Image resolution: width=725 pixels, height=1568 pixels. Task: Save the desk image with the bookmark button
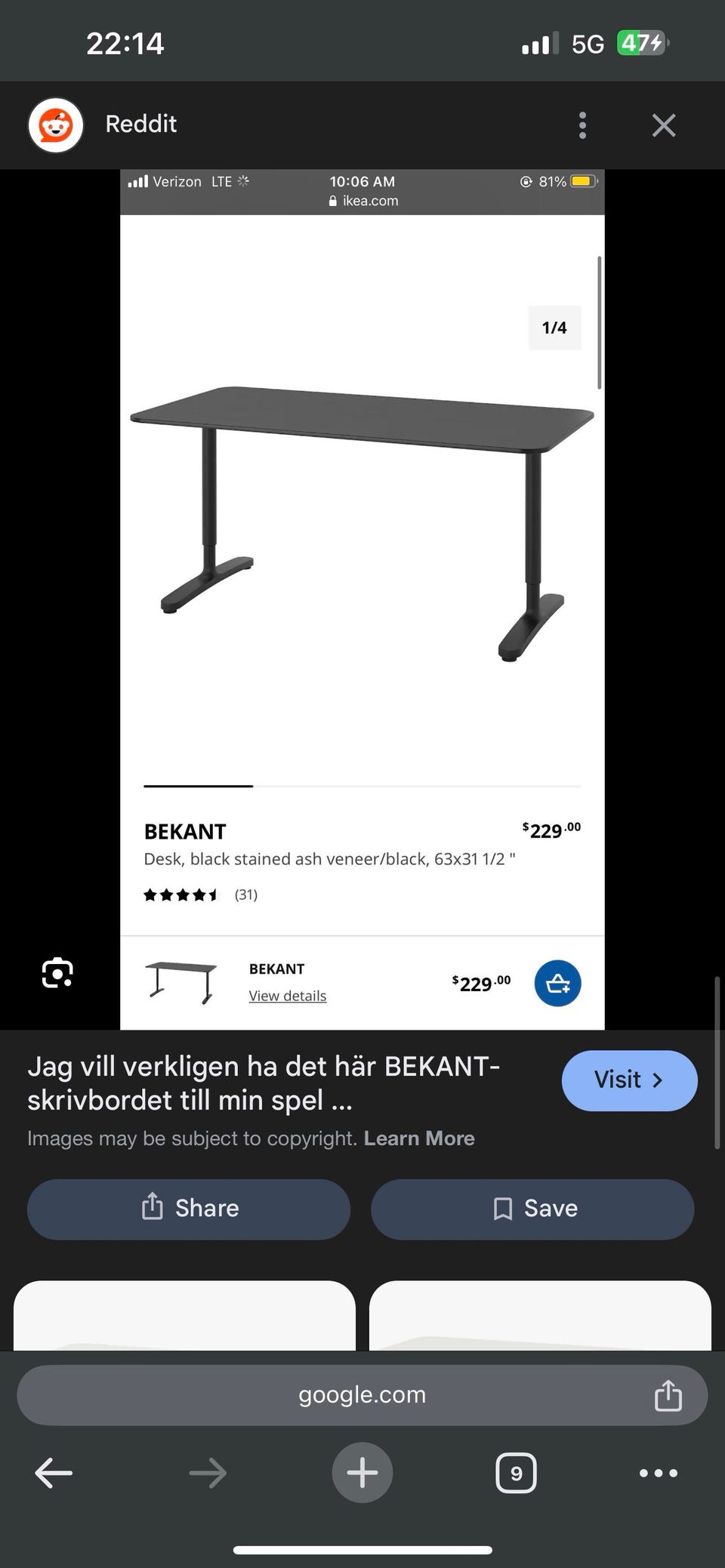tap(532, 1209)
